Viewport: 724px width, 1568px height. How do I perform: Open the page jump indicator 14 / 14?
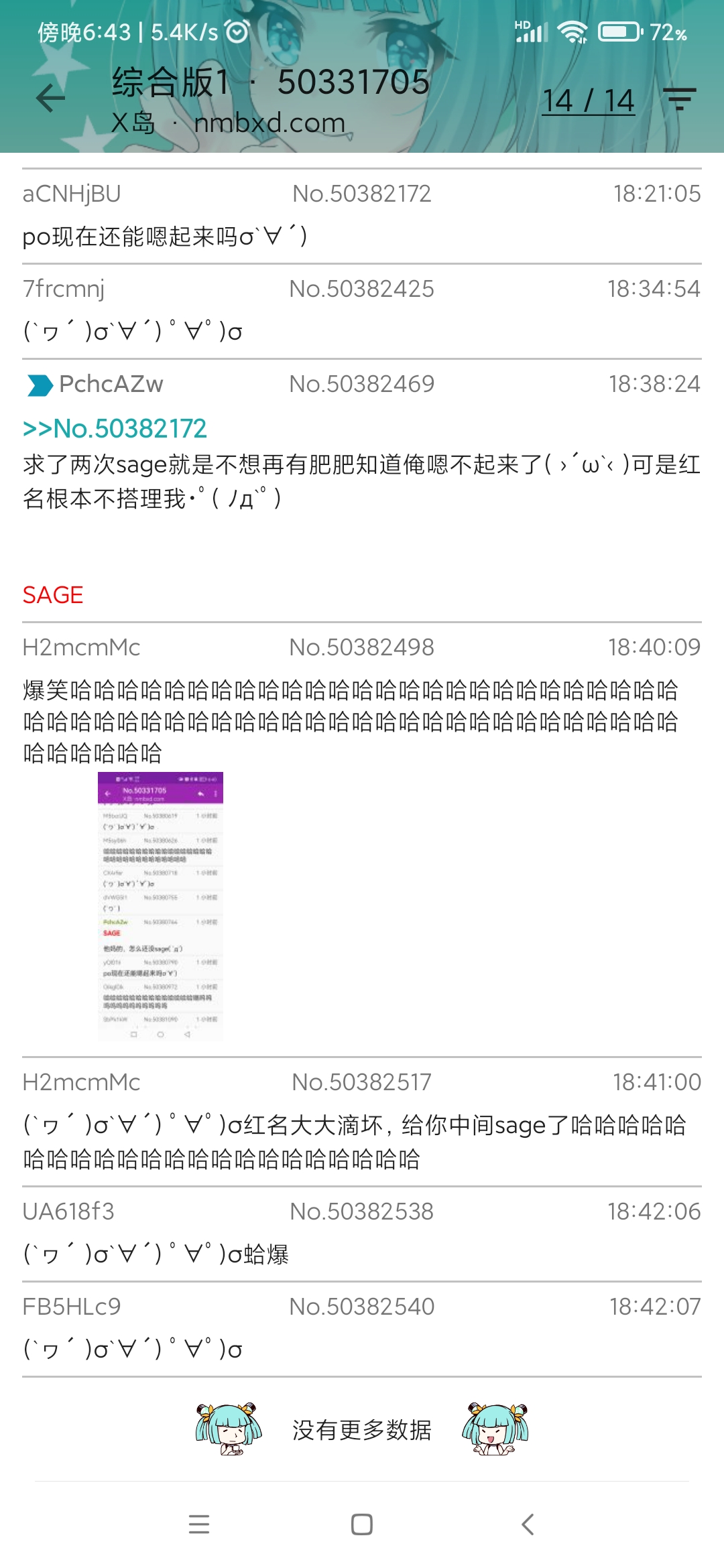click(588, 101)
